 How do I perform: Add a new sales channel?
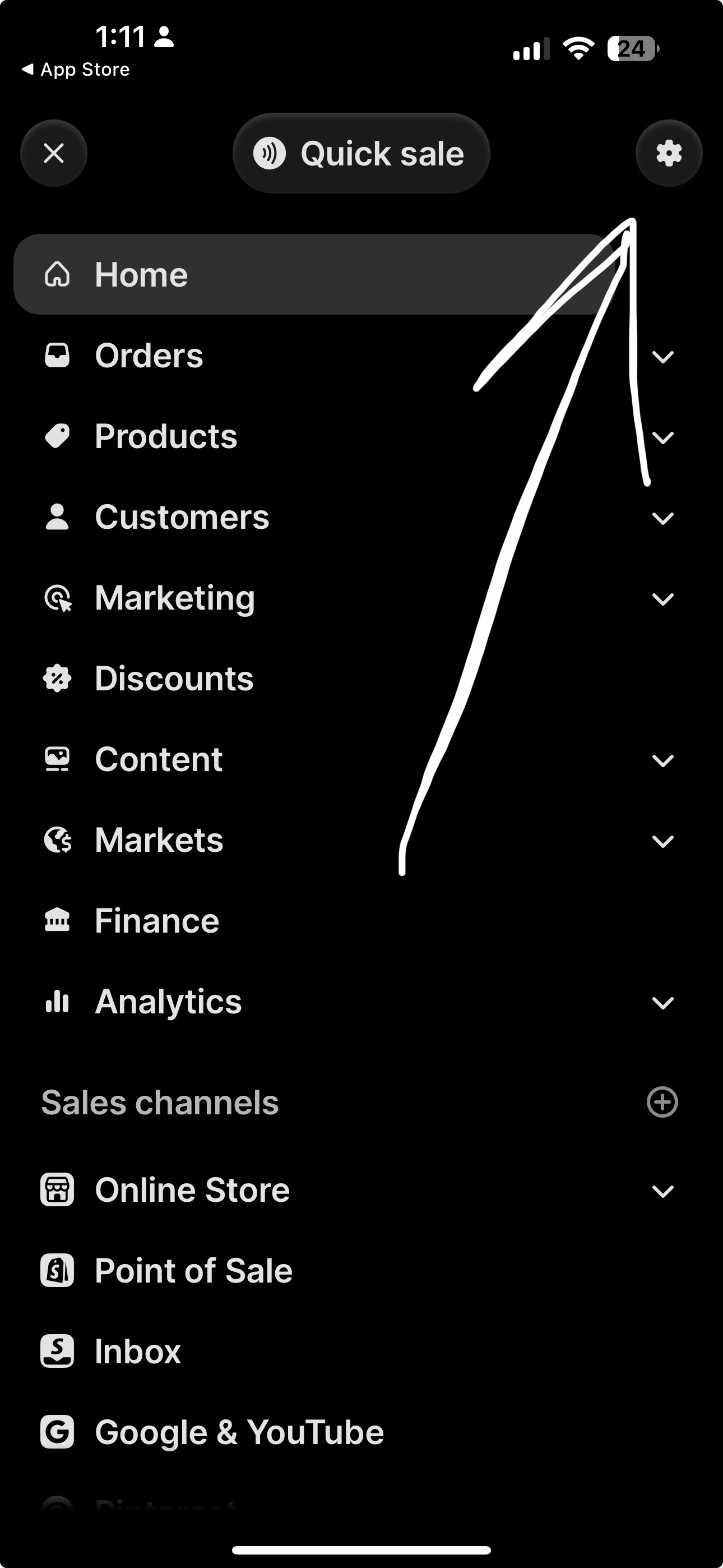tap(662, 1102)
